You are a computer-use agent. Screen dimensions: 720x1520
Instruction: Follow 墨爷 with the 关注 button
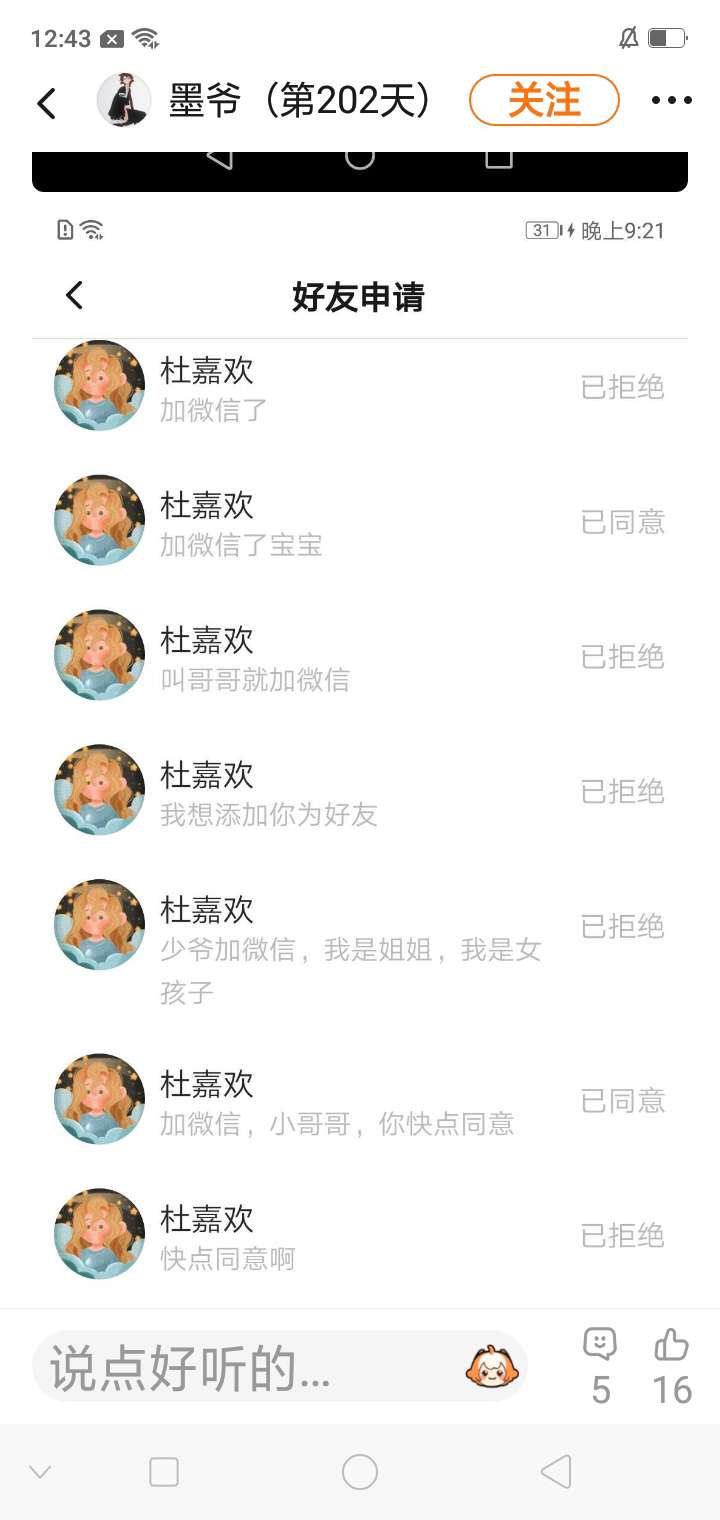coord(544,100)
